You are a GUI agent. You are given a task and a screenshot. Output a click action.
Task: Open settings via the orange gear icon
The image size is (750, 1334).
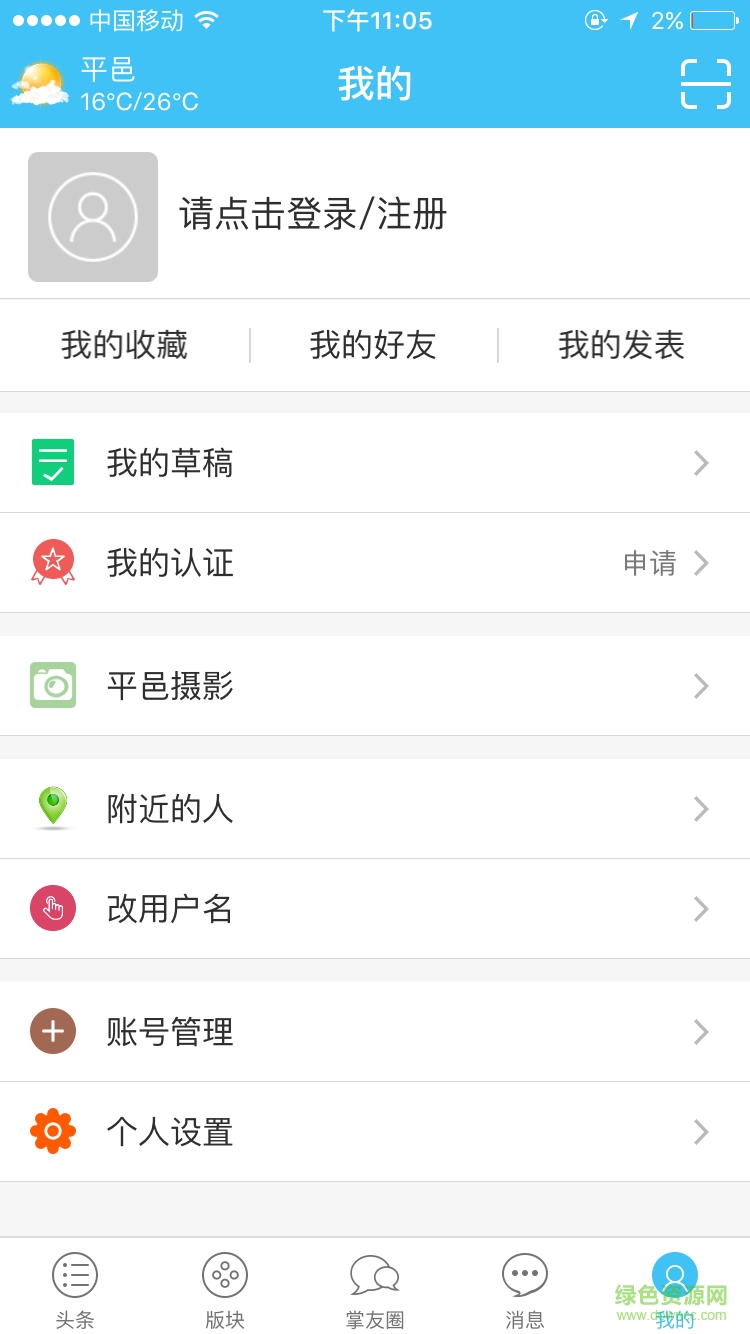click(53, 1131)
